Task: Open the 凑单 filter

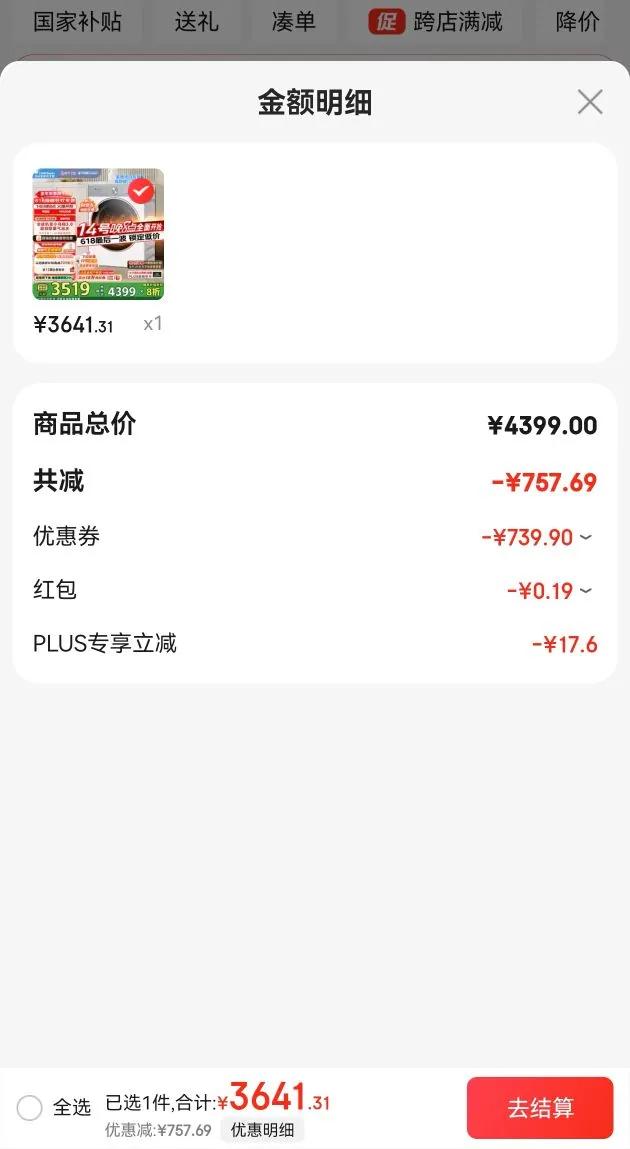Action: click(x=293, y=21)
